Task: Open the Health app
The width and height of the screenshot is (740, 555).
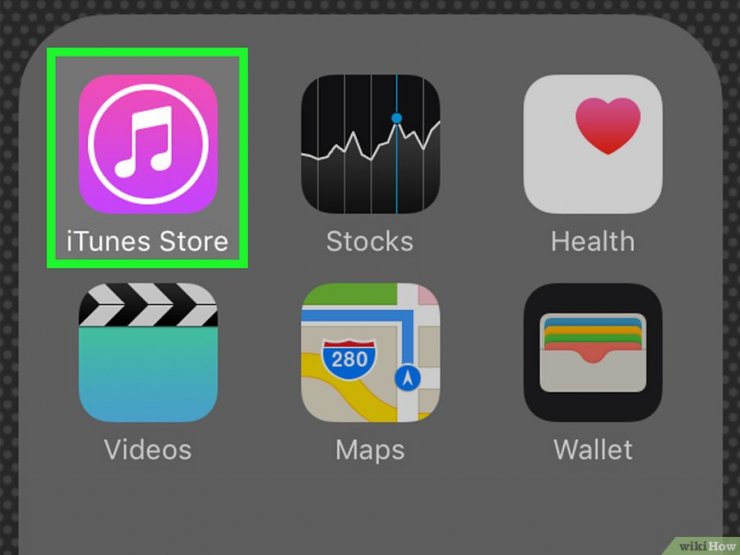Action: coord(593,145)
